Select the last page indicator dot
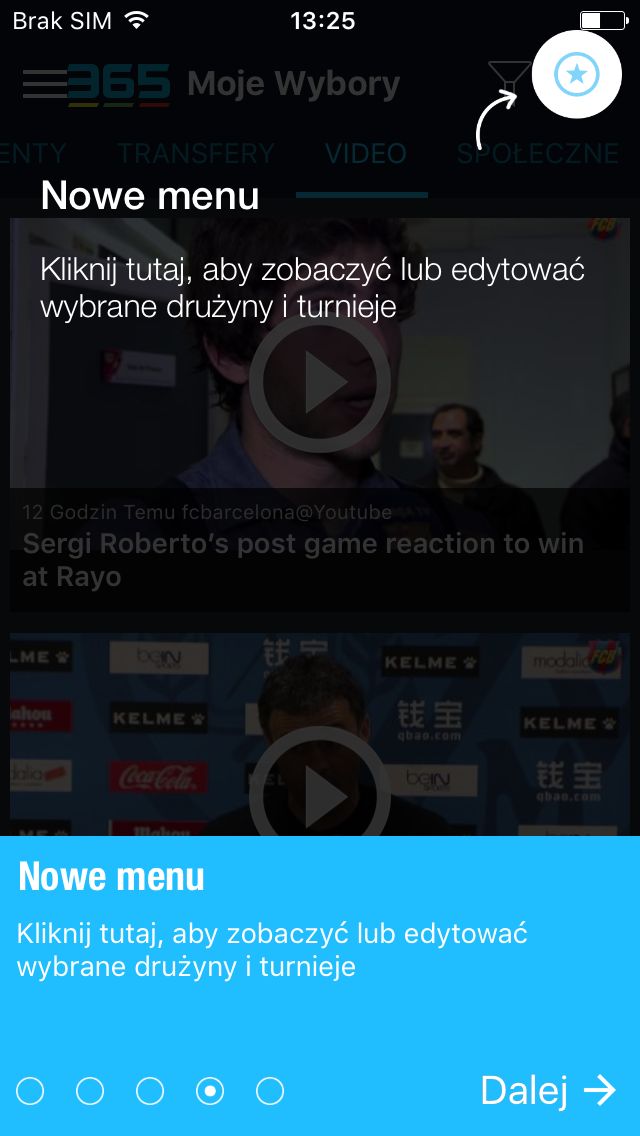 tap(270, 1090)
